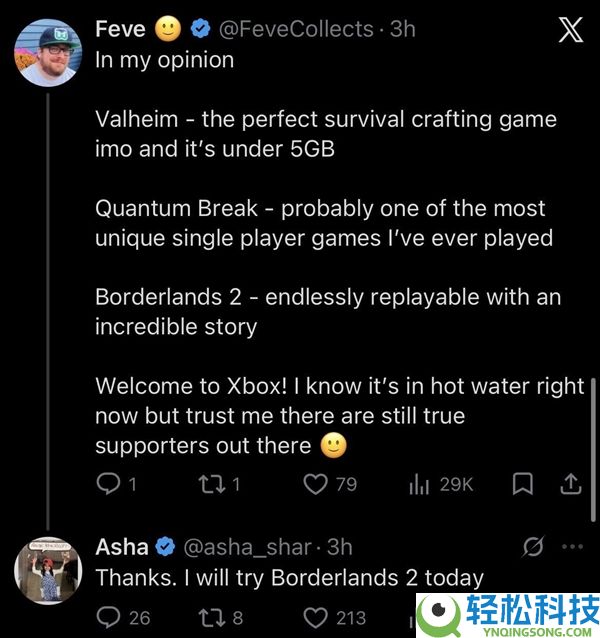600x638 pixels.
Task: Repost Feve's post
Action: tap(211, 484)
